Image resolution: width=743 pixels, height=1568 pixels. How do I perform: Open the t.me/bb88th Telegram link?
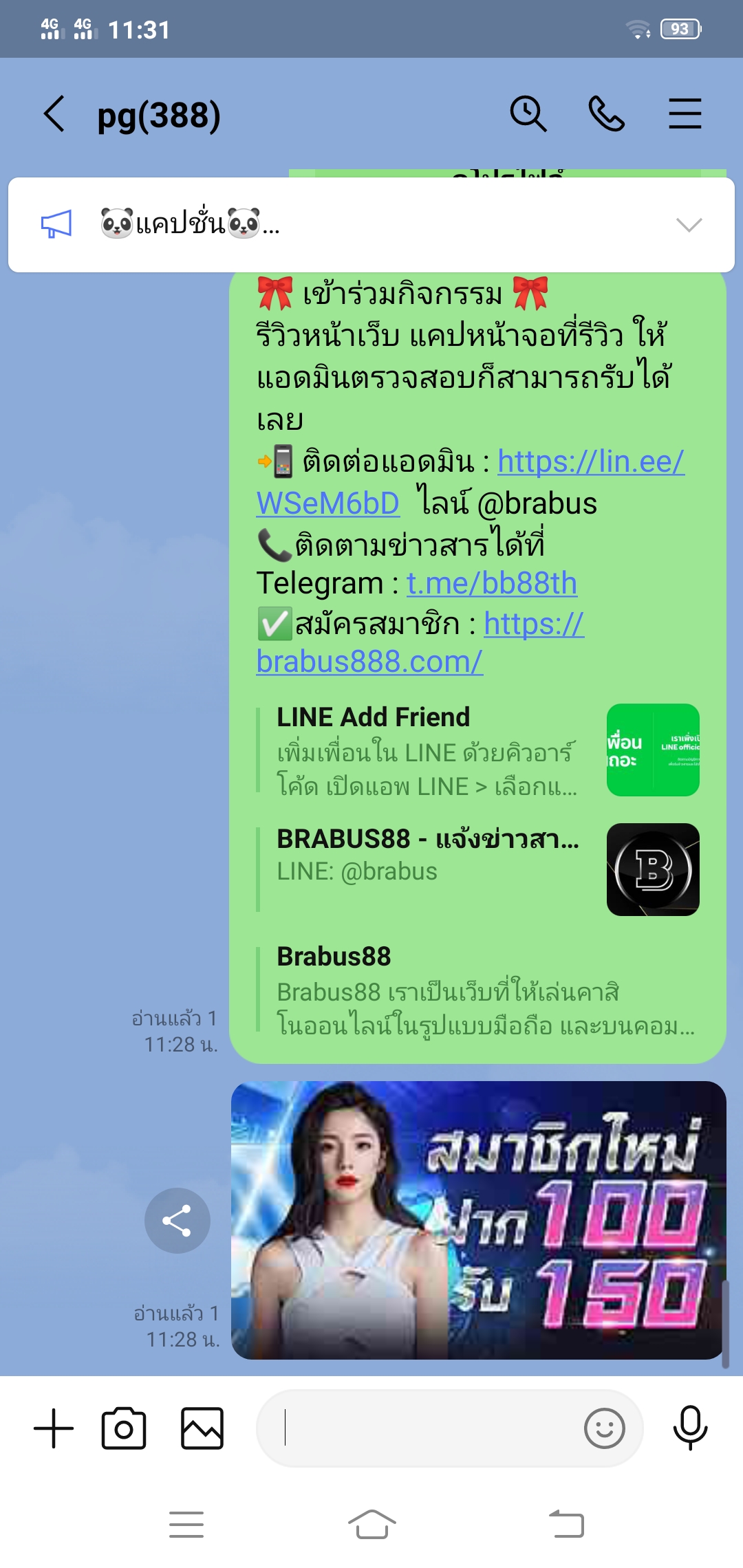(x=491, y=584)
